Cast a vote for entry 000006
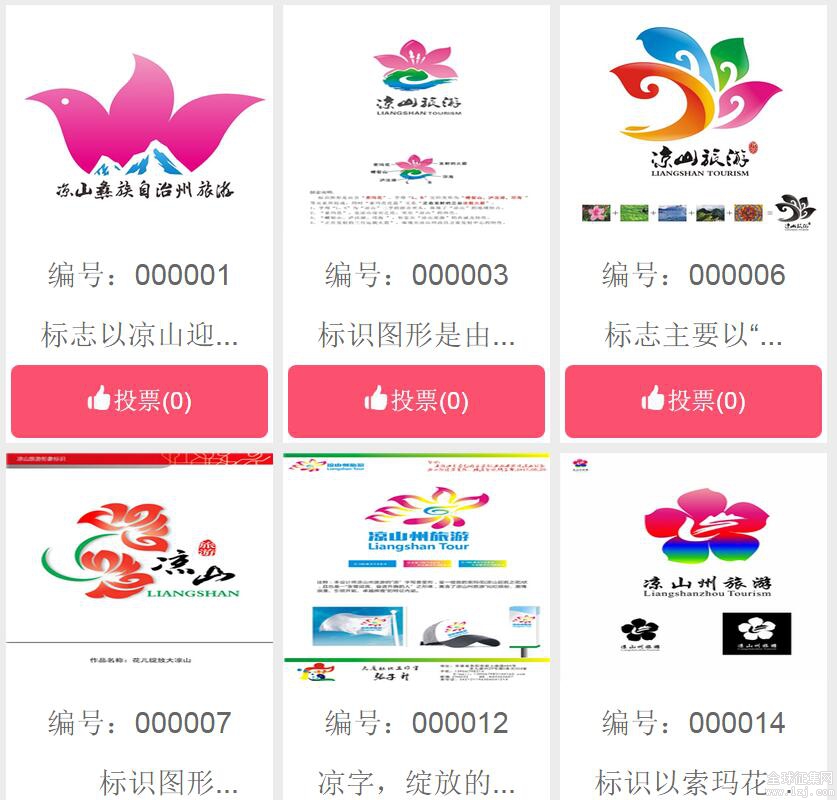 pyautogui.click(x=693, y=401)
